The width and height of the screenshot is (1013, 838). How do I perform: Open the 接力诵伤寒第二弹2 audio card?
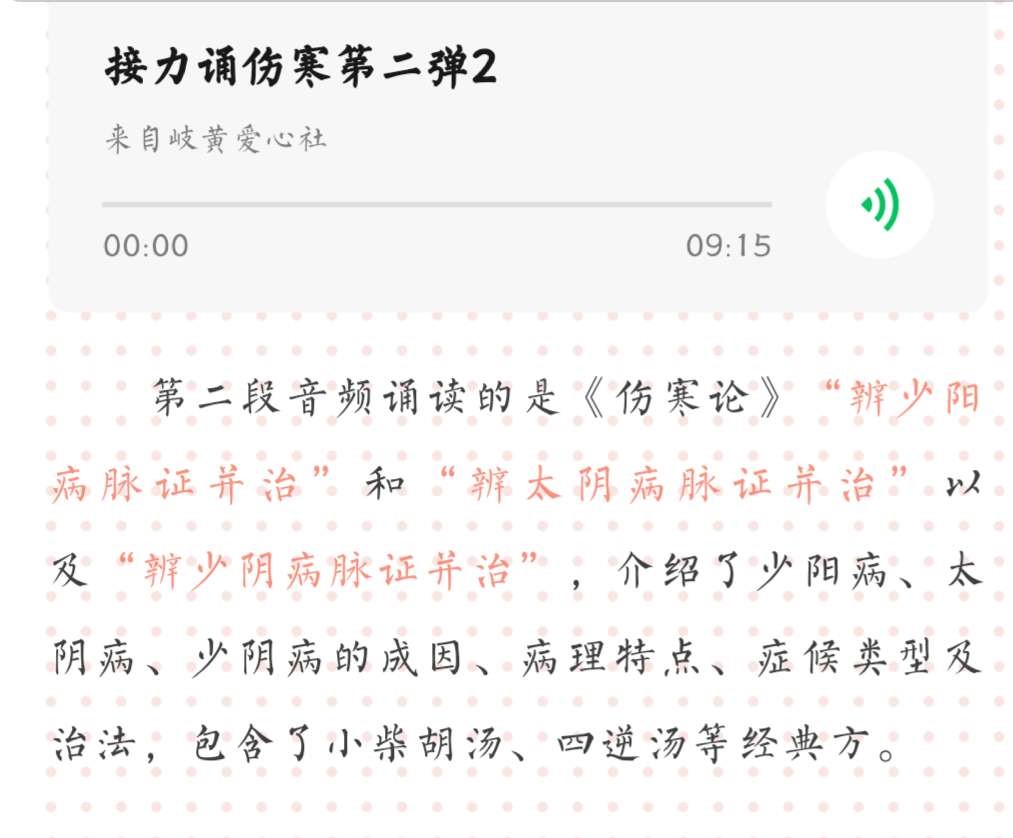(x=300, y=70)
